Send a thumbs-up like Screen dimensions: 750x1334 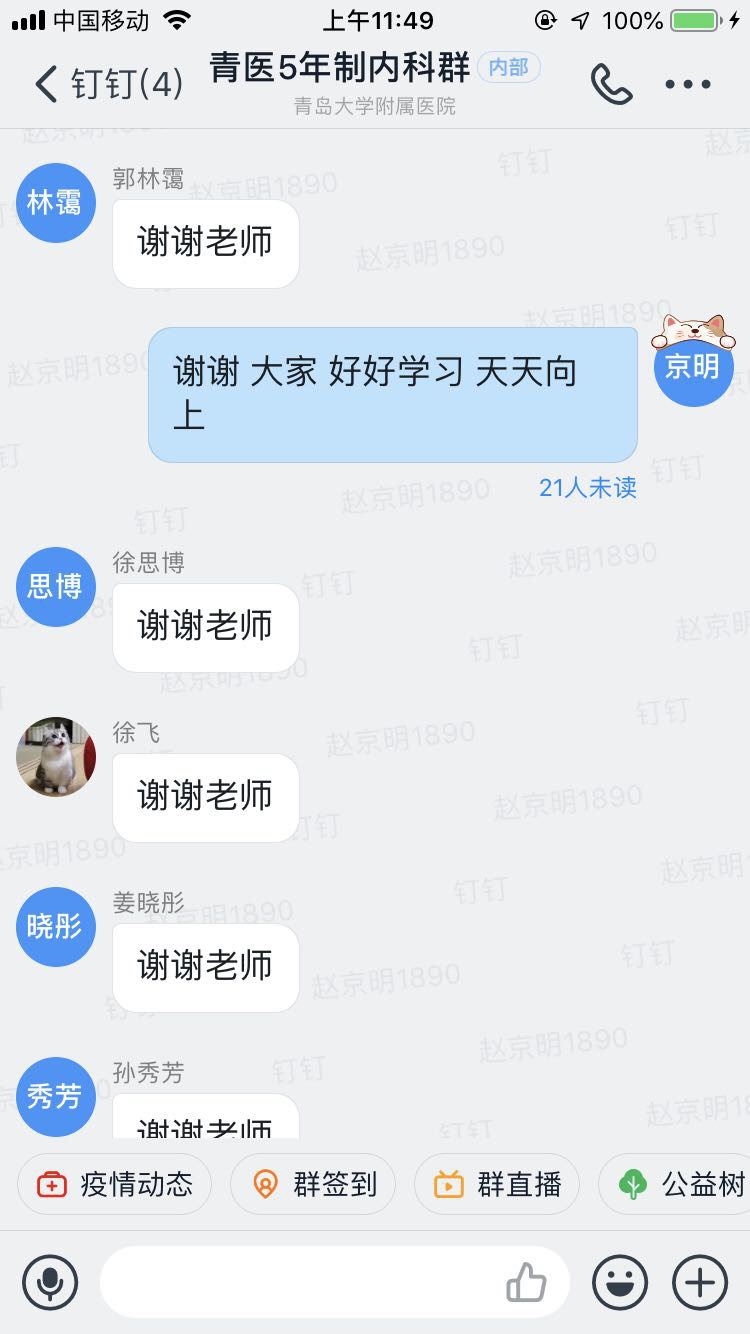coord(526,1282)
